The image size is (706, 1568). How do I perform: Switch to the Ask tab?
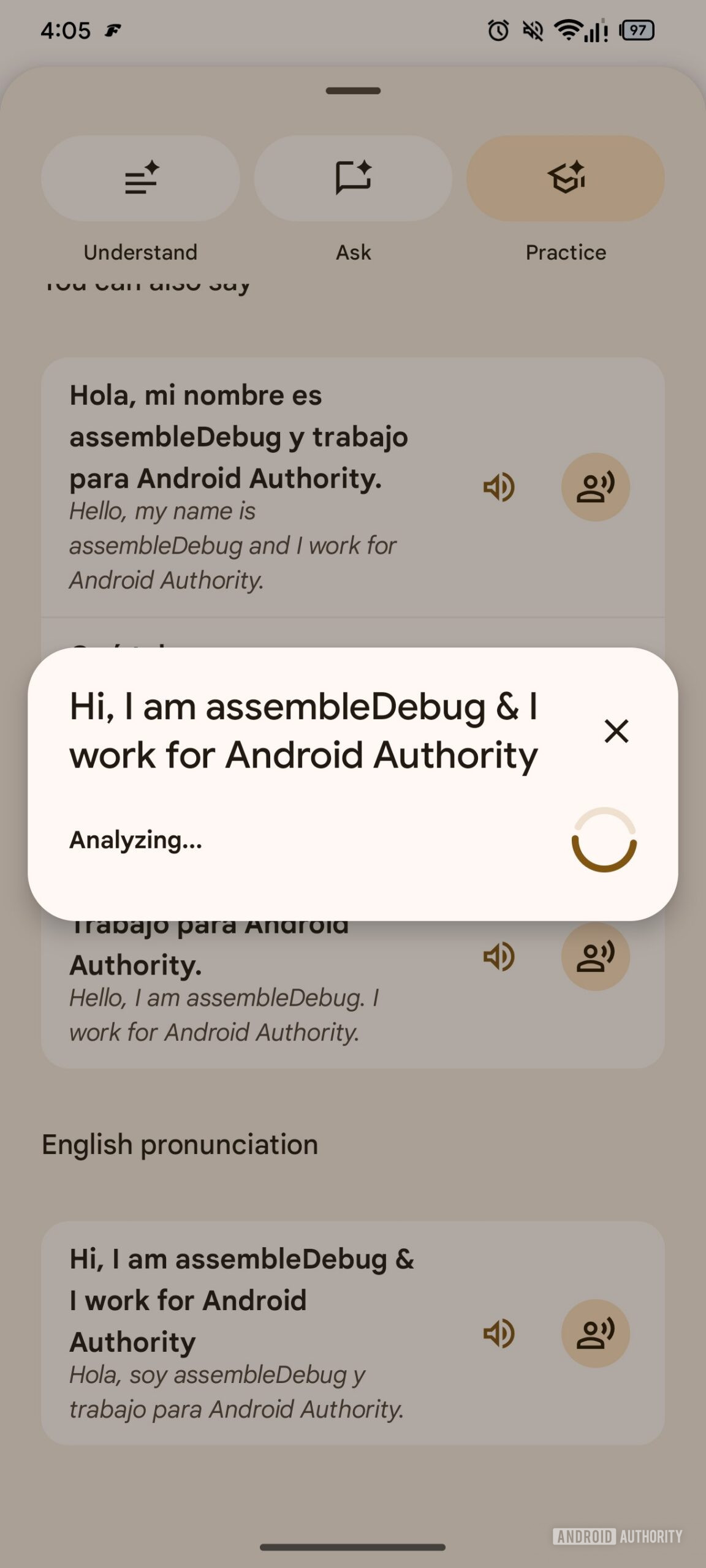353,178
